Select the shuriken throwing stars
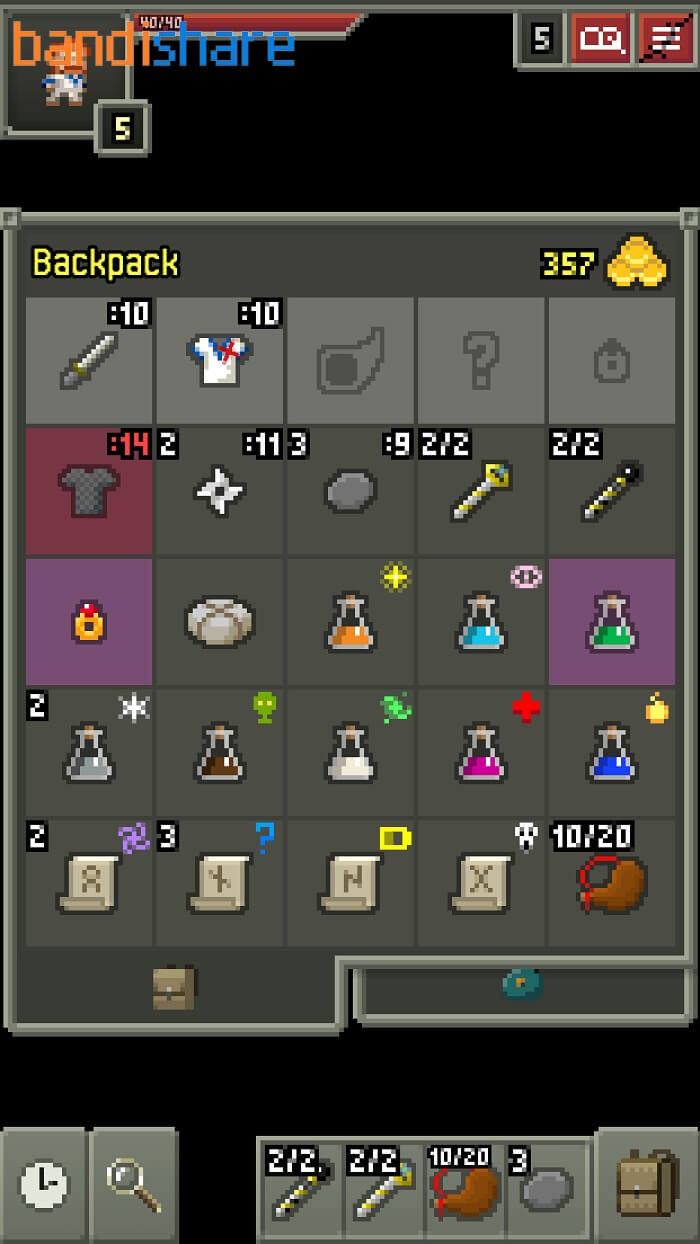Screen dimensions: 700x1244 220,491
